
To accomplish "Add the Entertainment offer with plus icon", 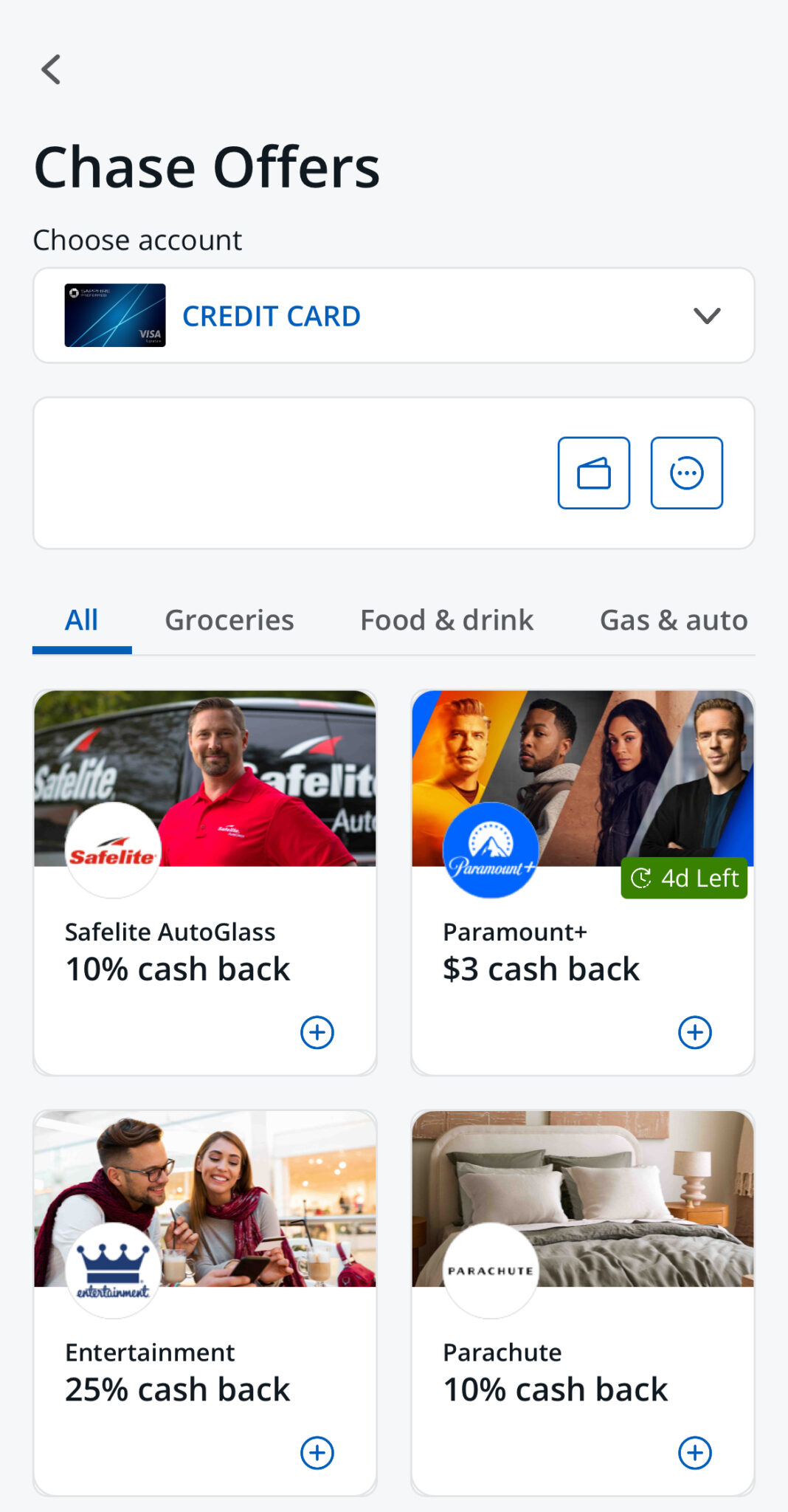I will pyautogui.click(x=317, y=1453).
